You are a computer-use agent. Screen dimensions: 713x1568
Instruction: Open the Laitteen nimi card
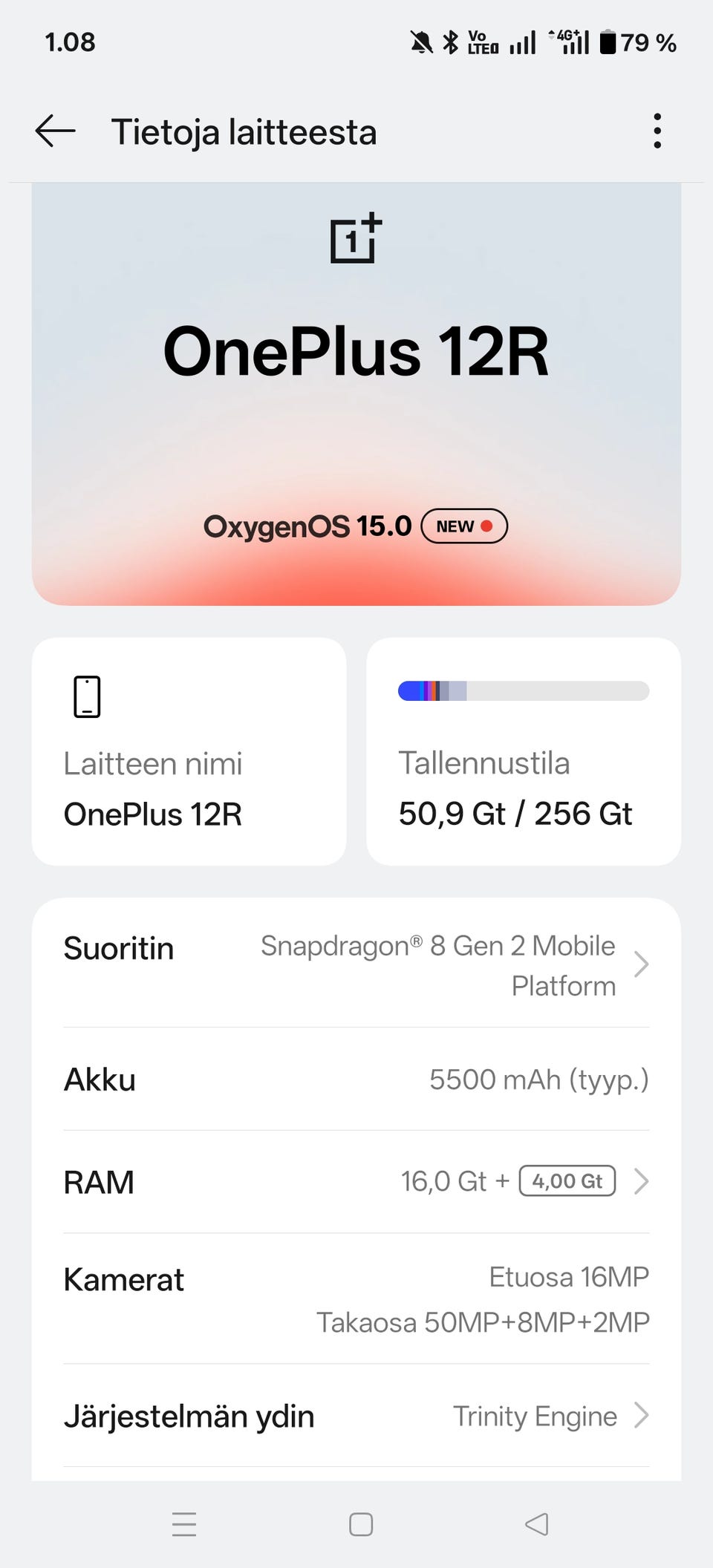click(189, 751)
